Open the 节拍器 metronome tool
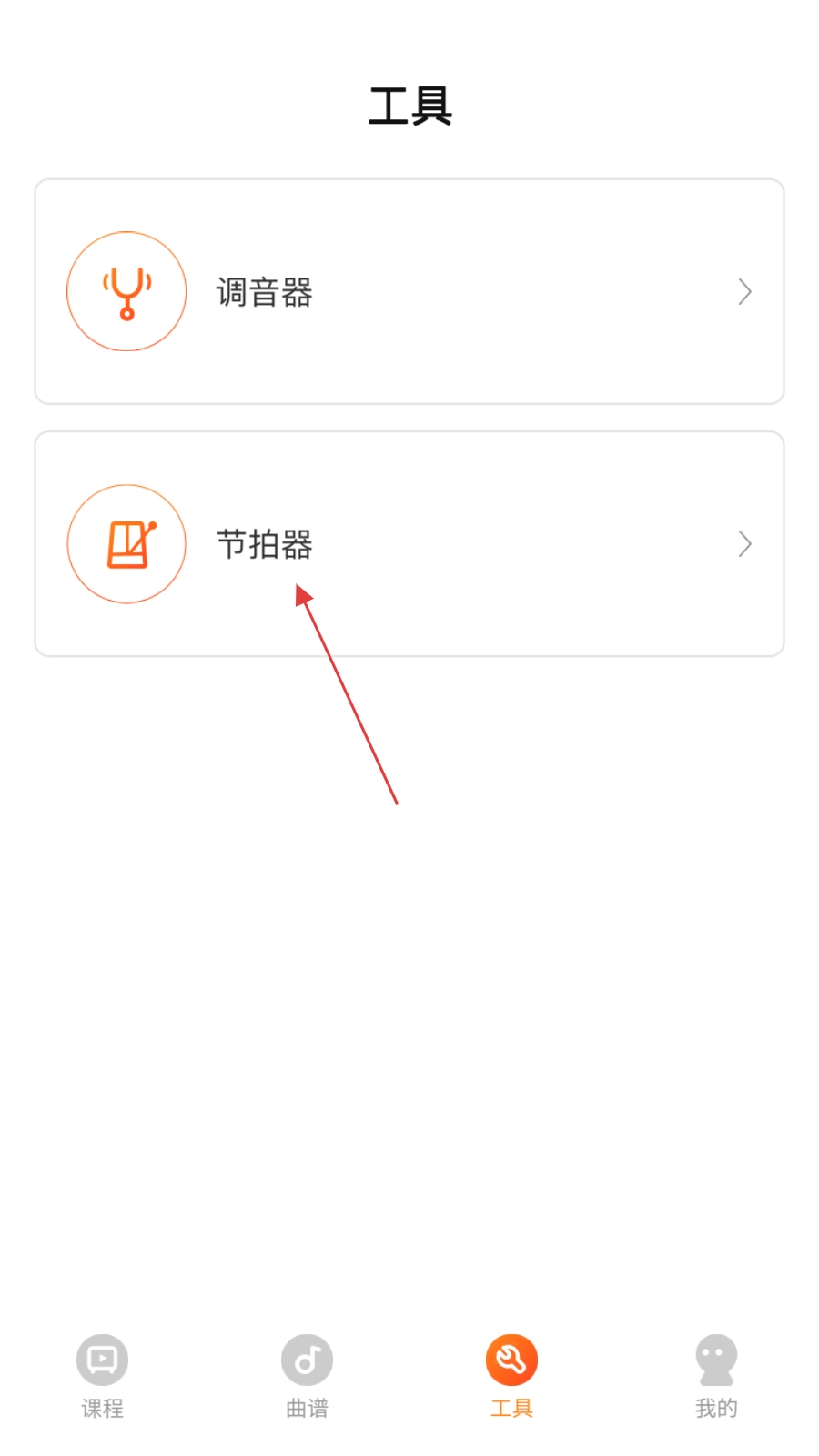Image resolution: width=819 pixels, height=1456 pixels. [409, 543]
